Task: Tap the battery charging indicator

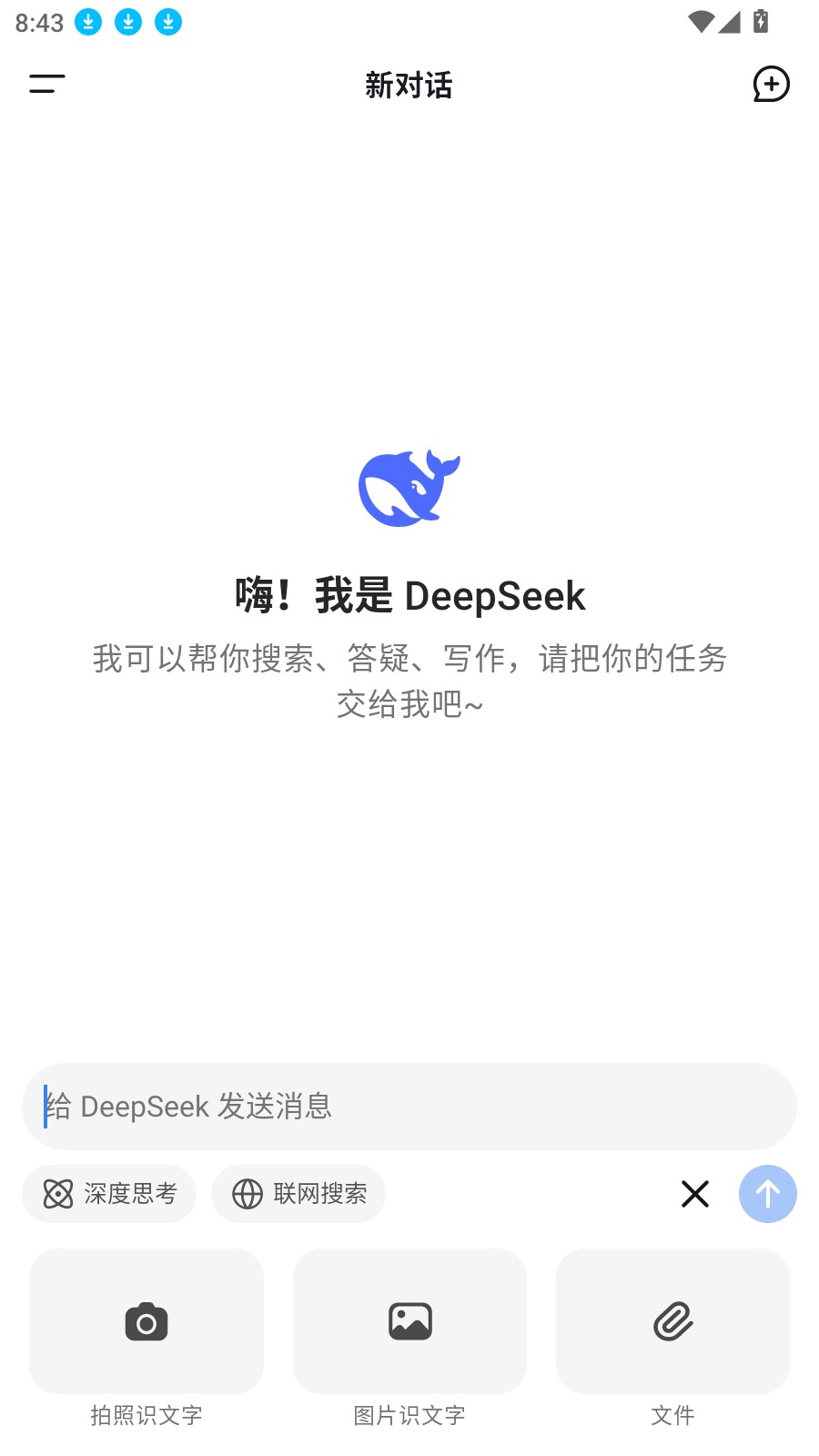Action: (763, 21)
